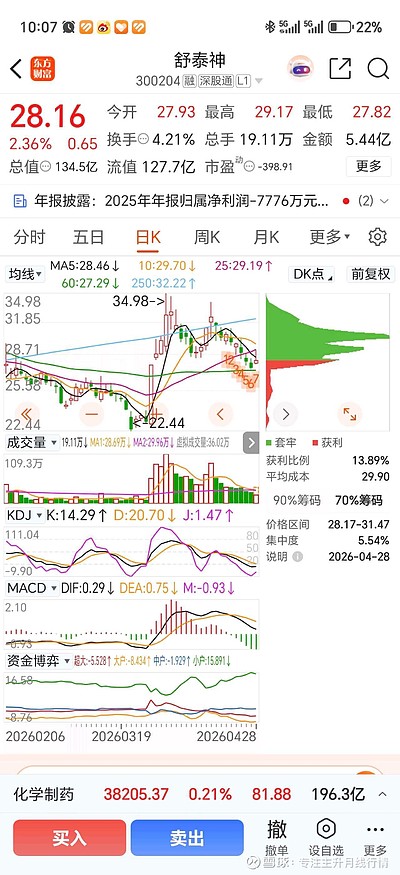Open chart settings gear icon
400x875 pixels.
(378, 237)
